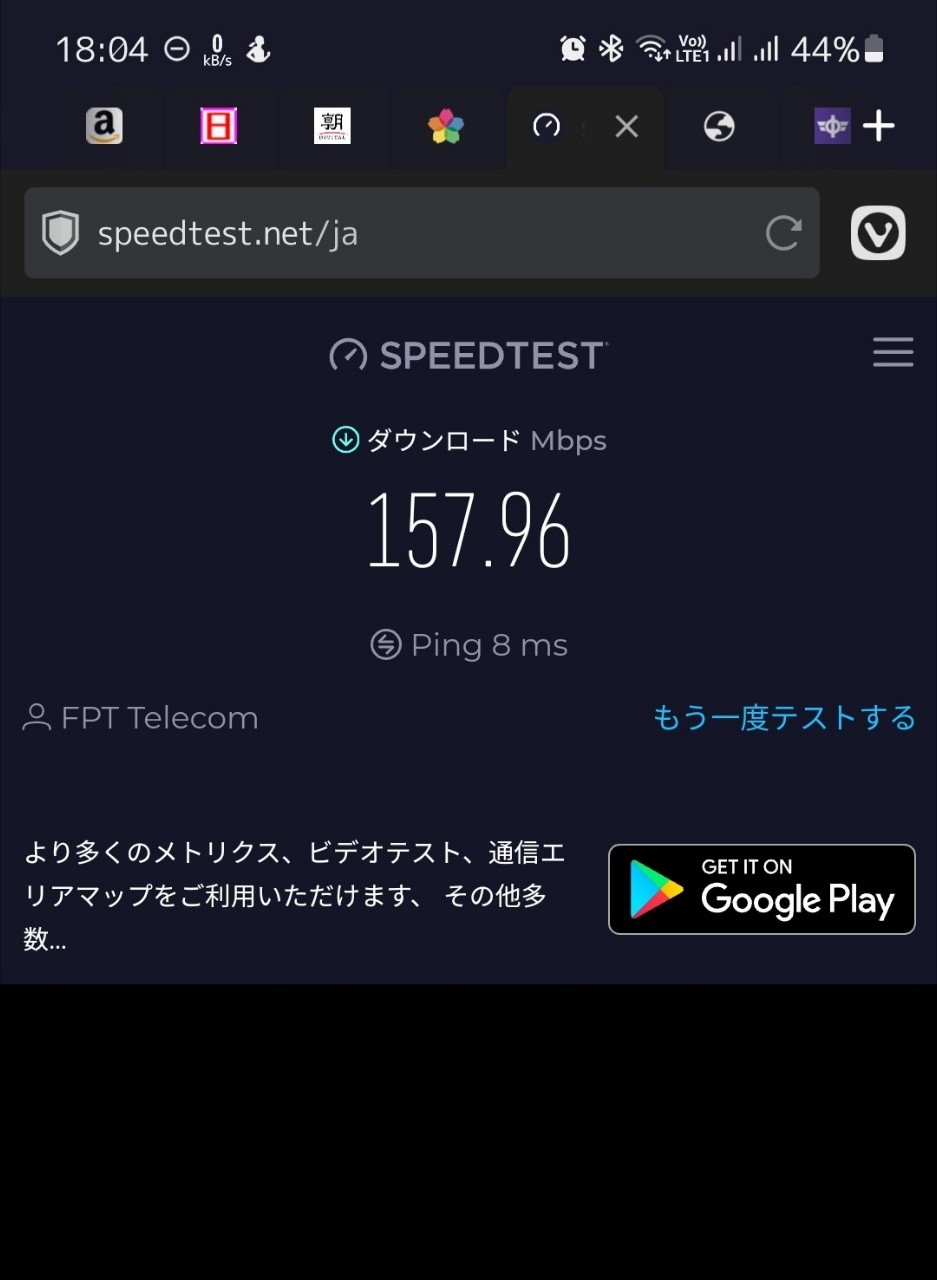
Task: Switch to the purple emblem tab
Action: 831,126
